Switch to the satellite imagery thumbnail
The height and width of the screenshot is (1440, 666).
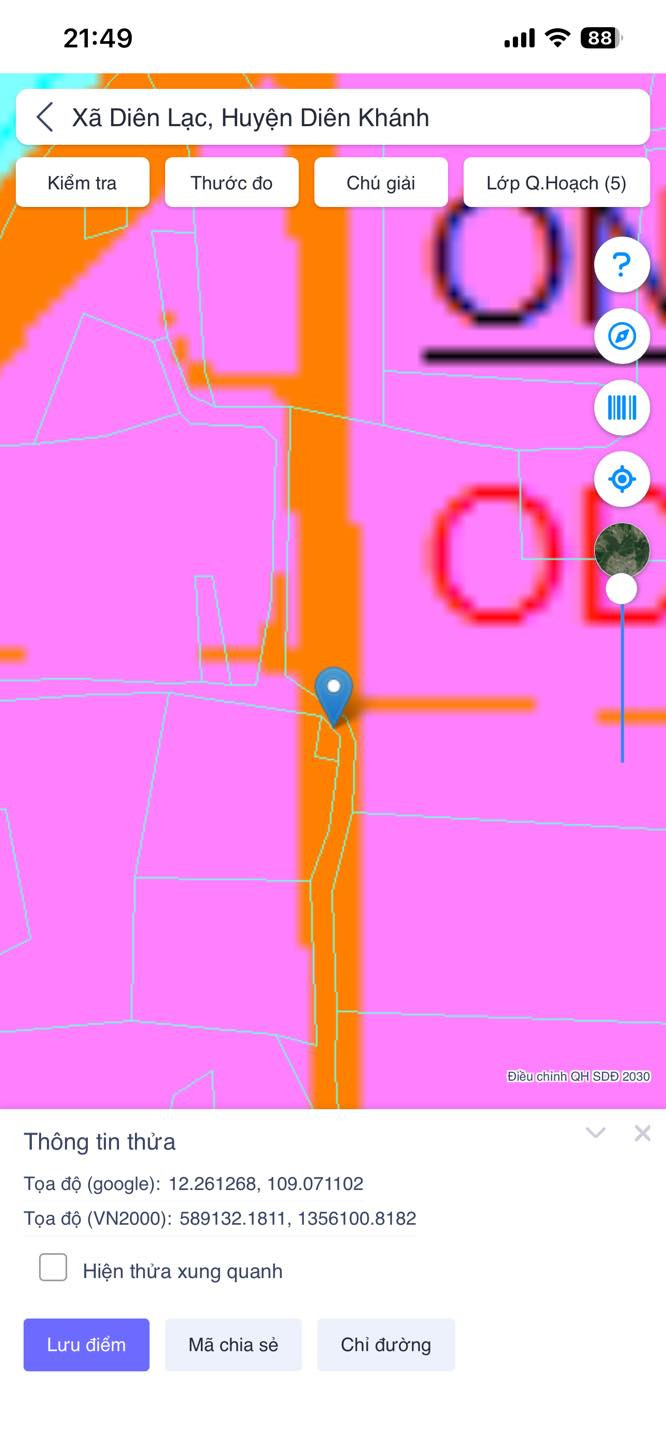click(x=621, y=549)
